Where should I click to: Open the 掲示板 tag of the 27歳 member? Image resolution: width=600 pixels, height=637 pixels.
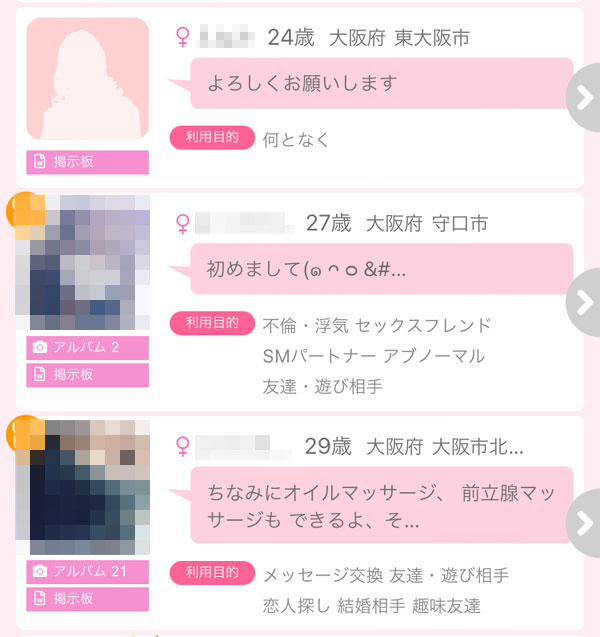[x=87, y=374]
